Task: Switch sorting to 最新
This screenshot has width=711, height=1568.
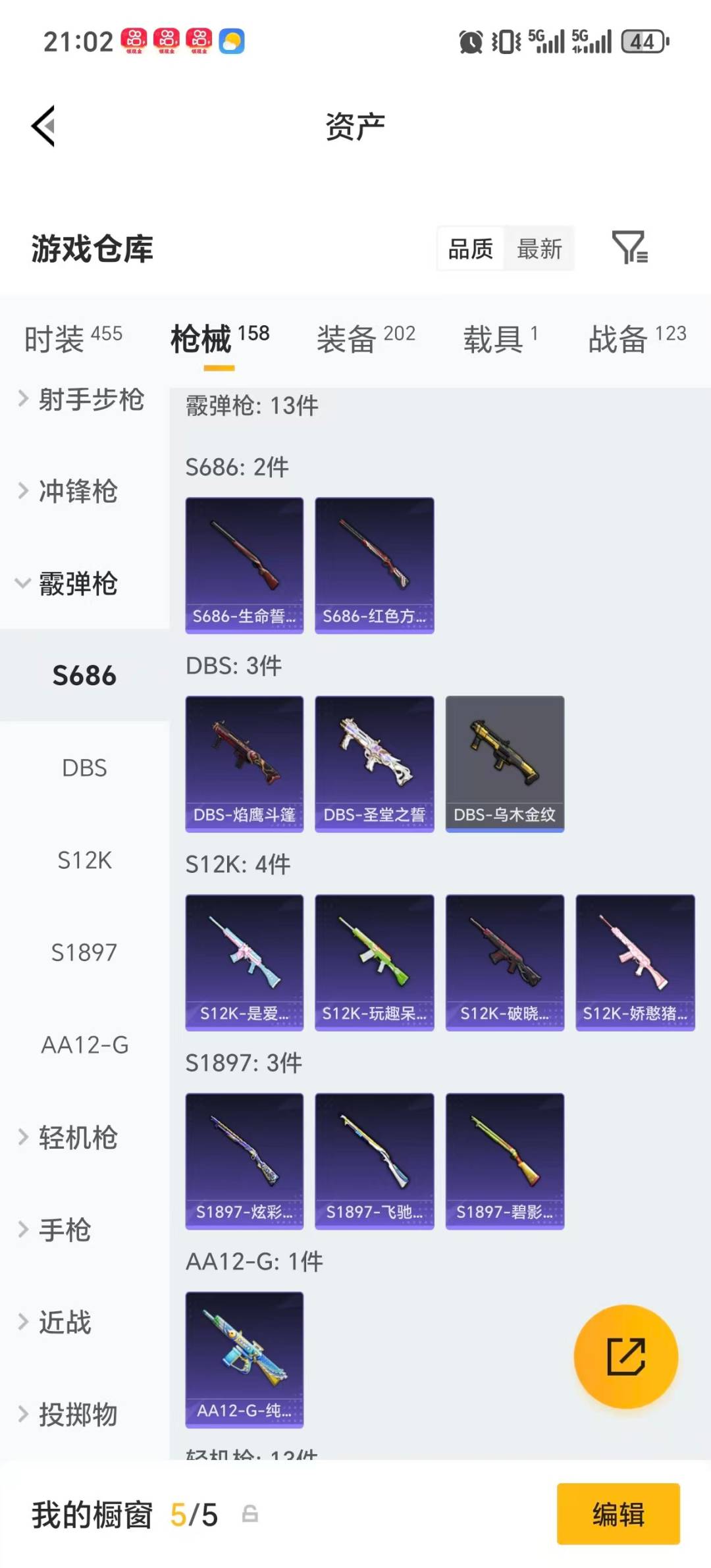Action: click(x=539, y=249)
